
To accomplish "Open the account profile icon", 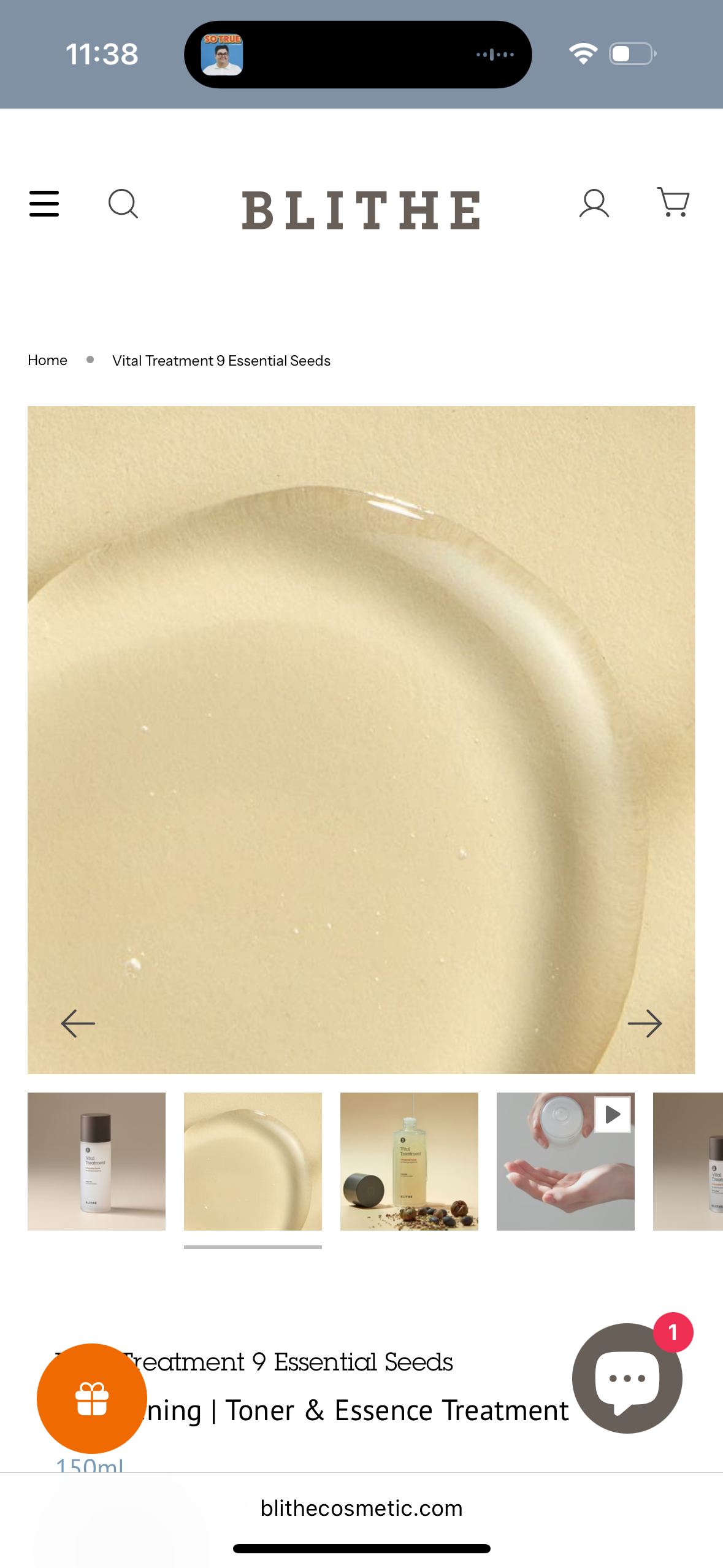I will [594, 204].
